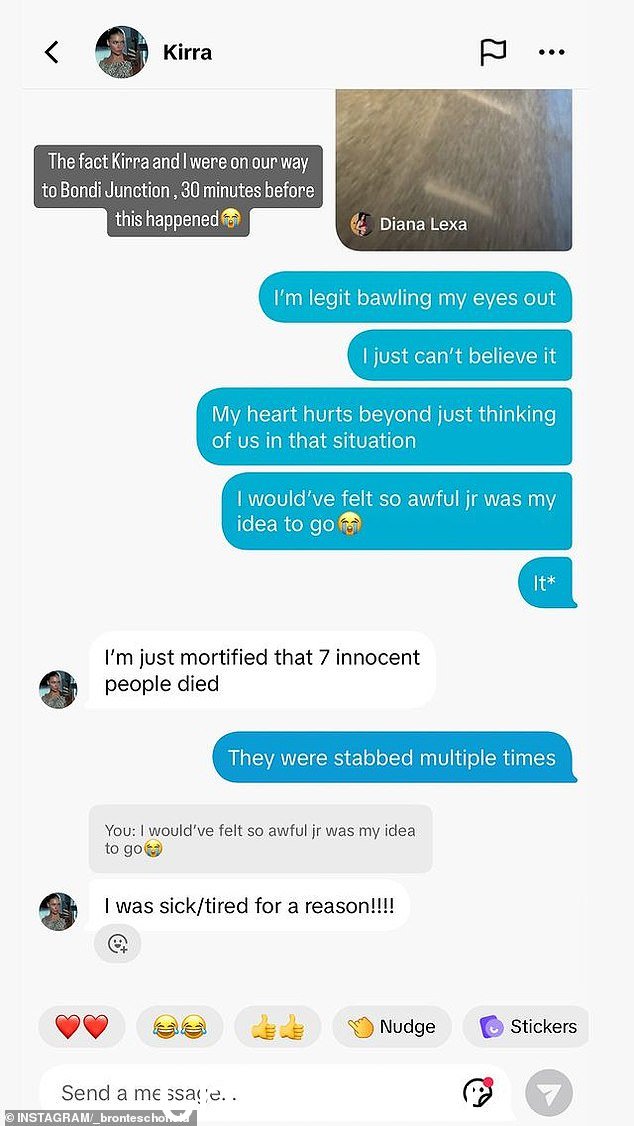Image resolution: width=634 pixels, height=1126 pixels.
Task: Send the double thumbs up reaction
Action: (277, 1026)
